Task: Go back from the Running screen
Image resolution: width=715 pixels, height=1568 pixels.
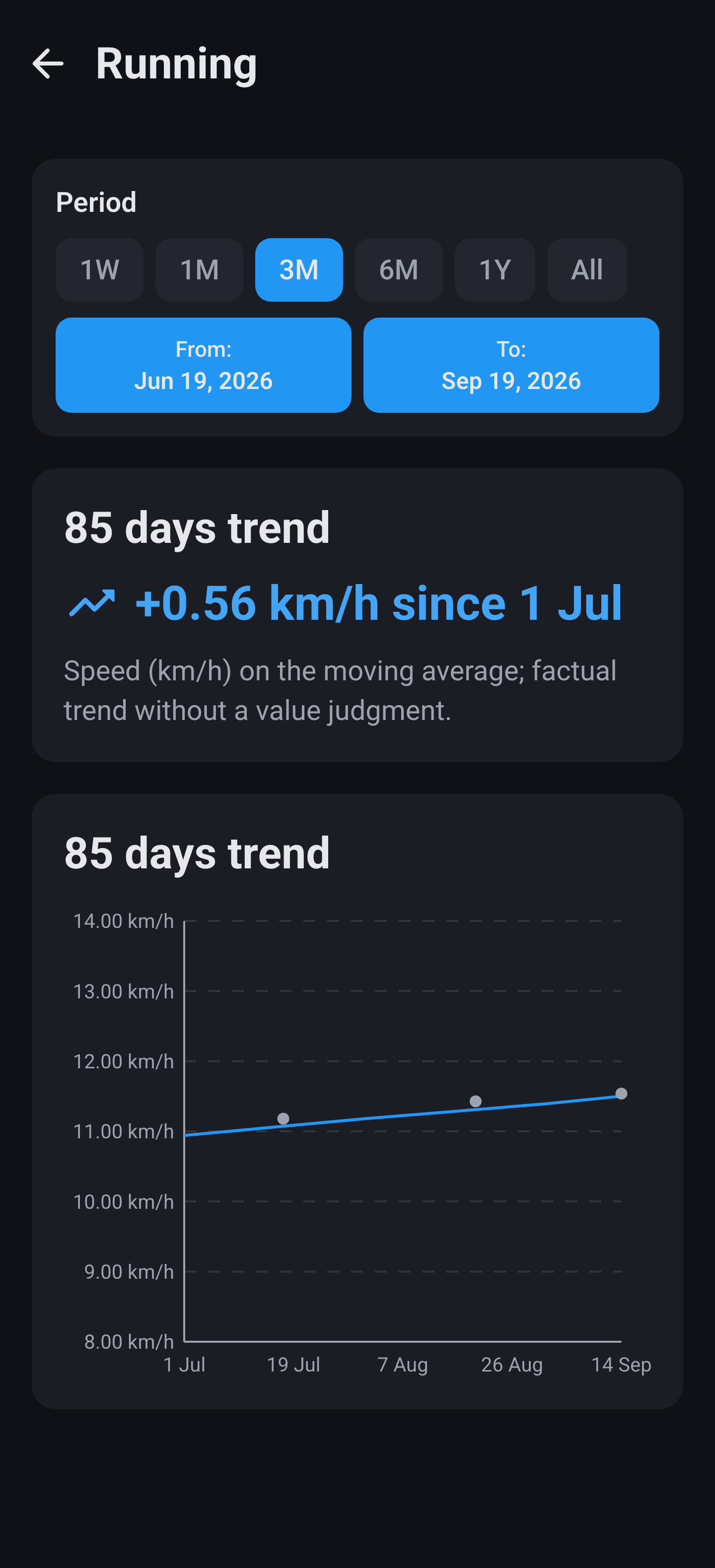Action: click(48, 64)
